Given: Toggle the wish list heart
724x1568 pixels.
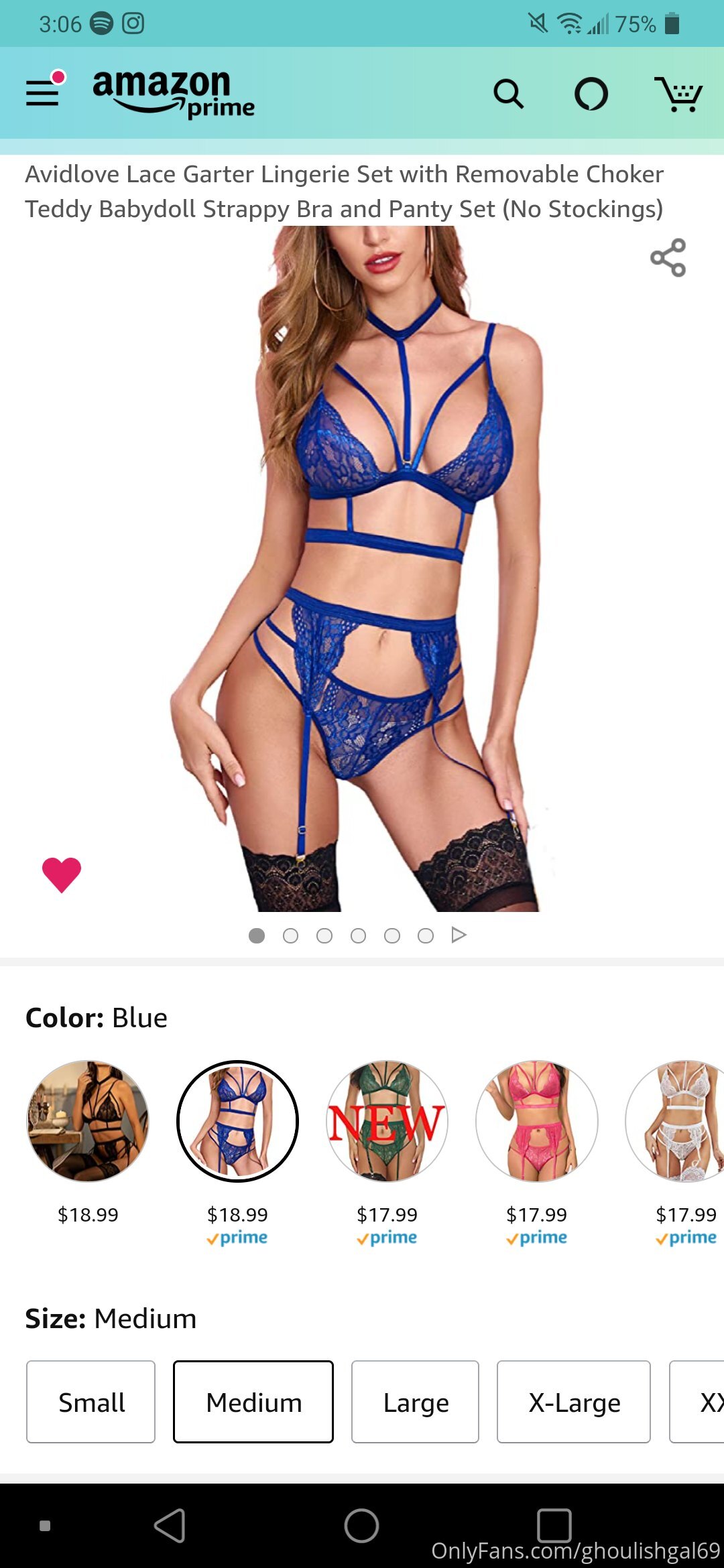Looking at the screenshot, I should [x=62, y=874].
